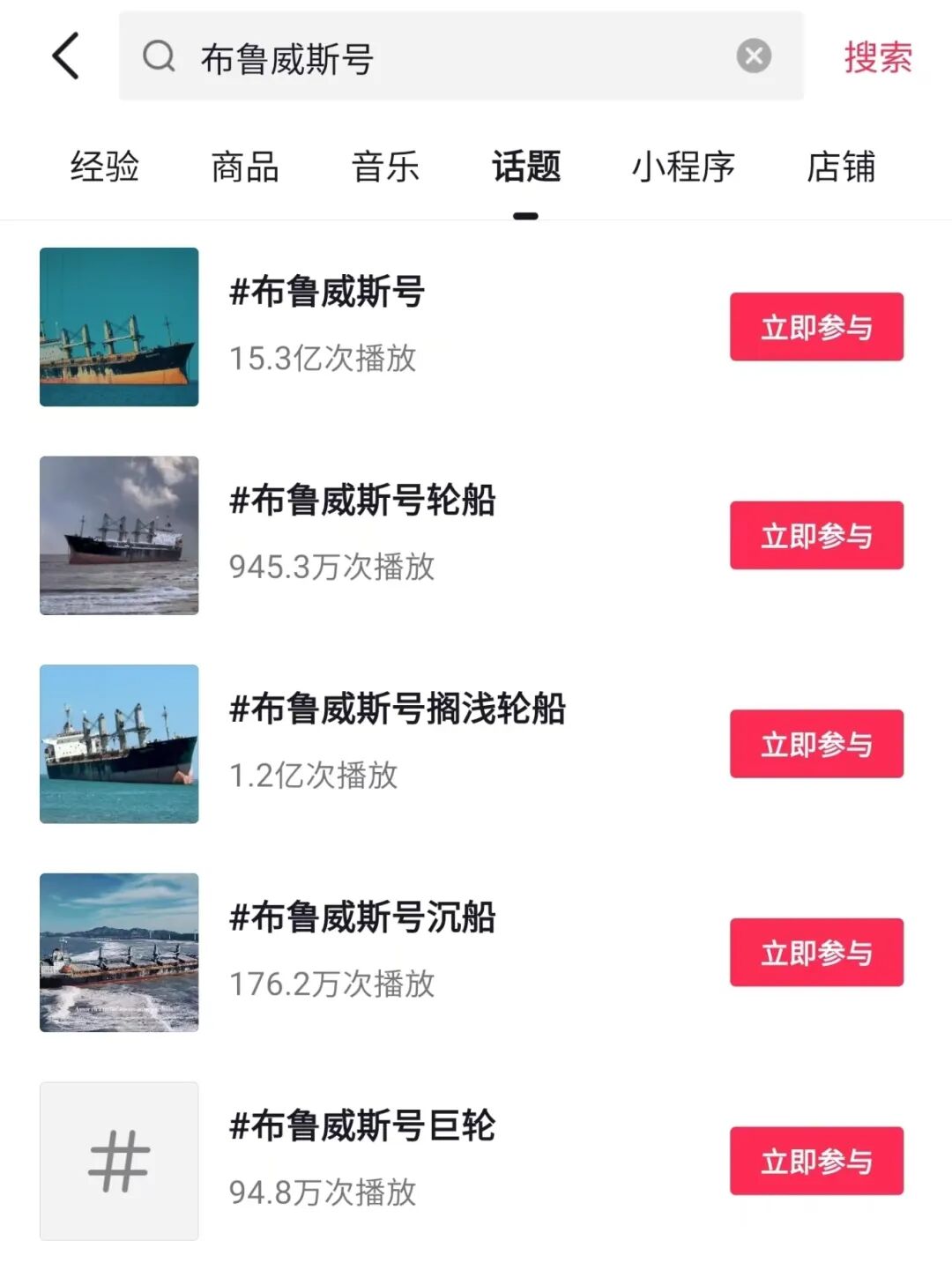The height and width of the screenshot is (1270, 952).
Task: Switch to the 经验 tab
Action: click(x=105, y=167)
